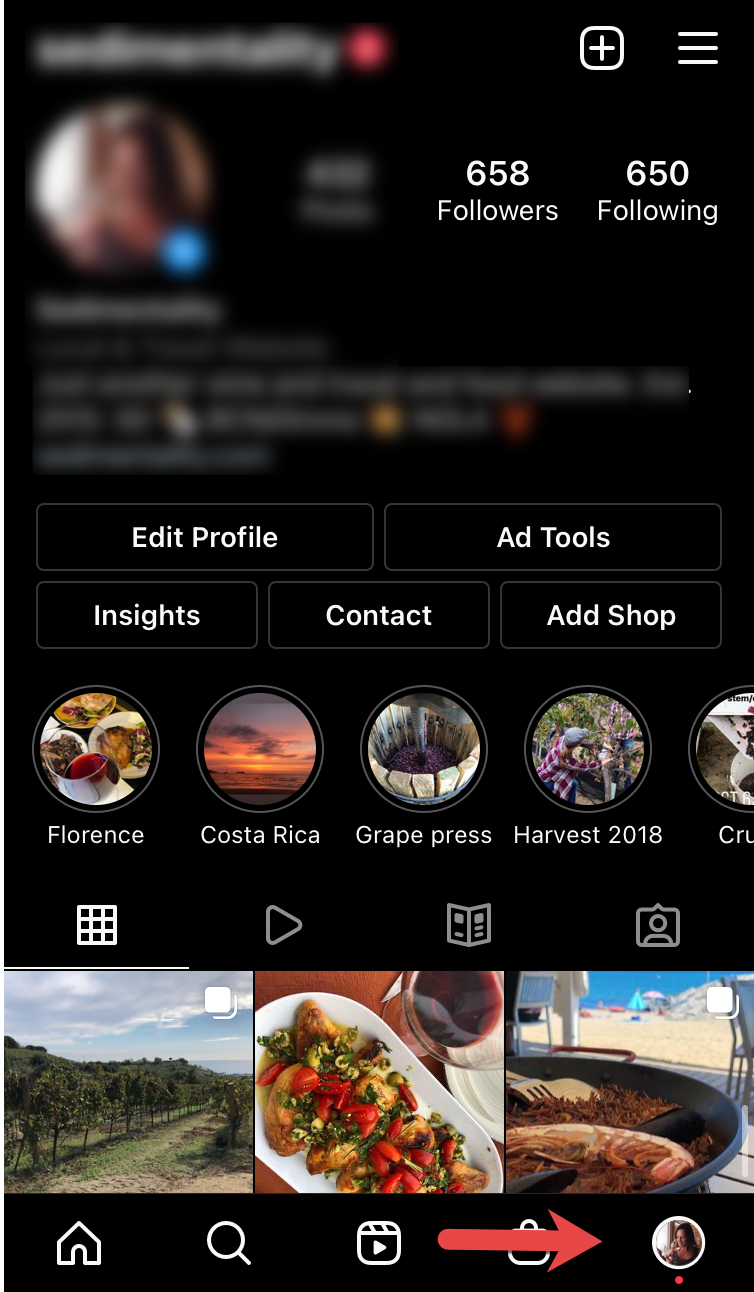
Task: Open the Costa Rica story highlight
Action: click(x=260, y=749)
